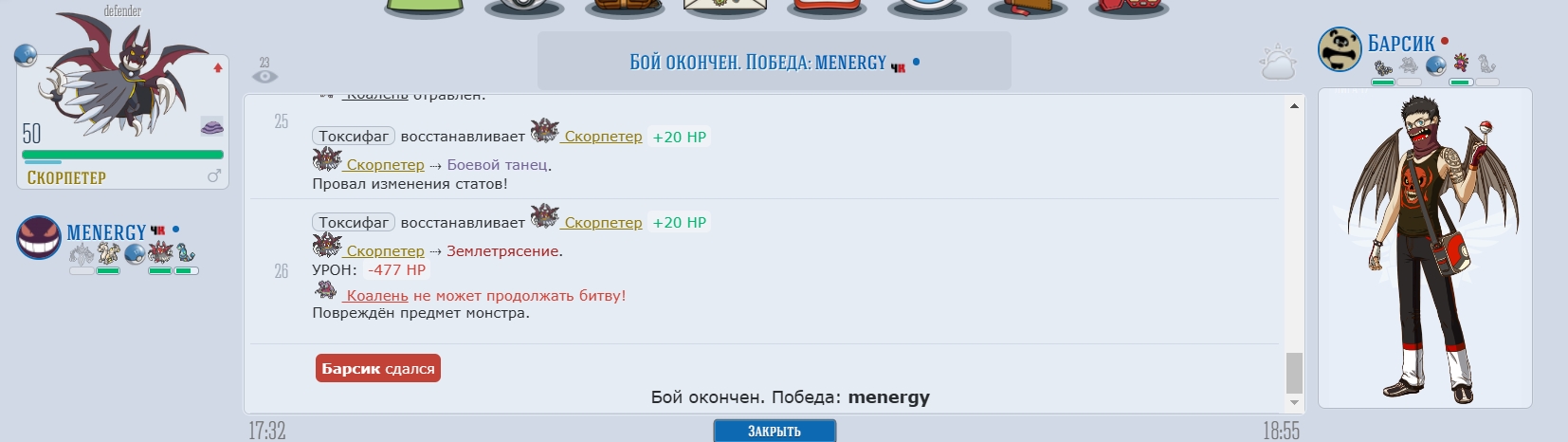Tap MENERGY's Gengar avatar
Viewport: 1568px width, 442px height.
pos(39,238)
